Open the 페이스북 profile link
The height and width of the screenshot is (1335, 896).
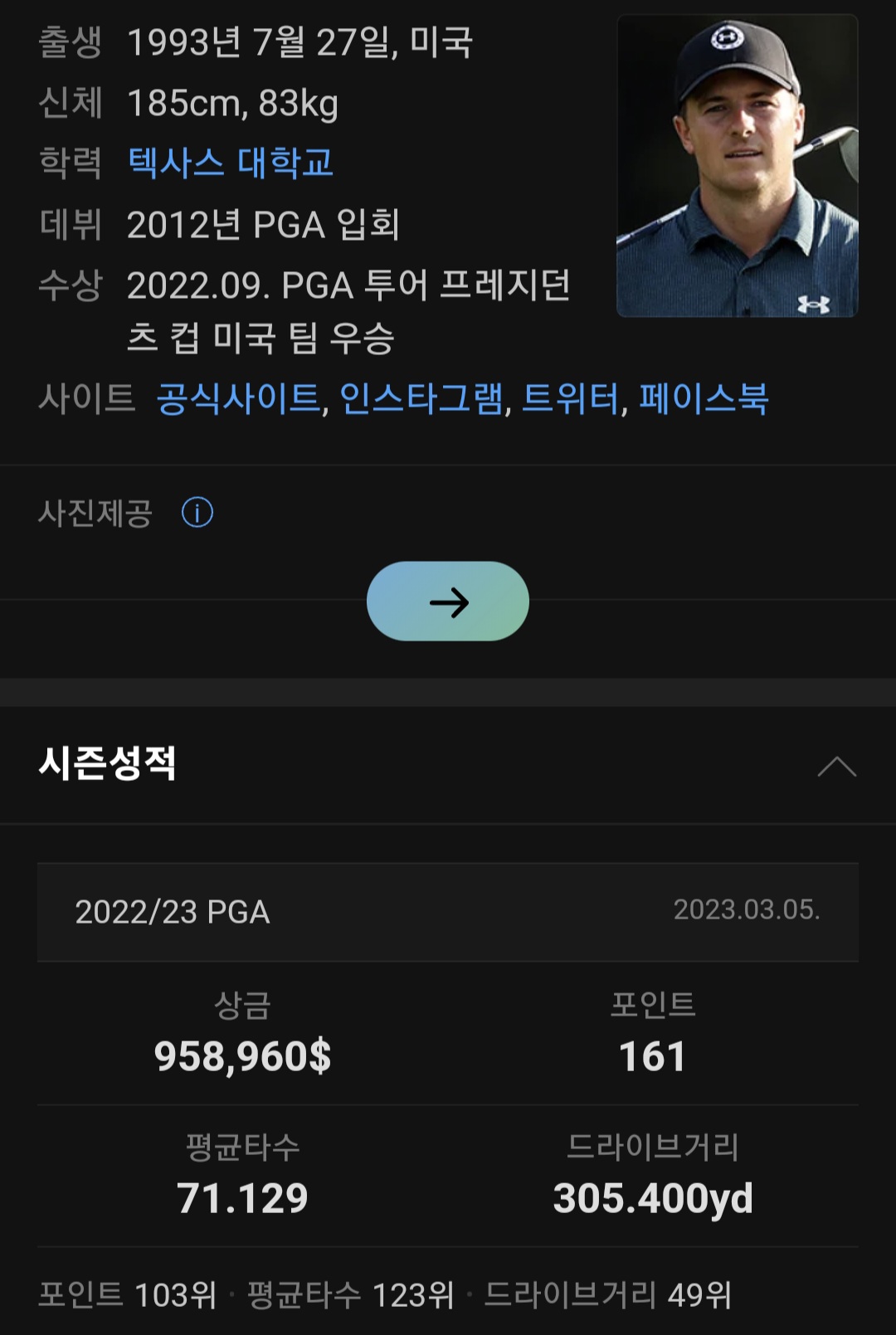(x=704, y=402)
